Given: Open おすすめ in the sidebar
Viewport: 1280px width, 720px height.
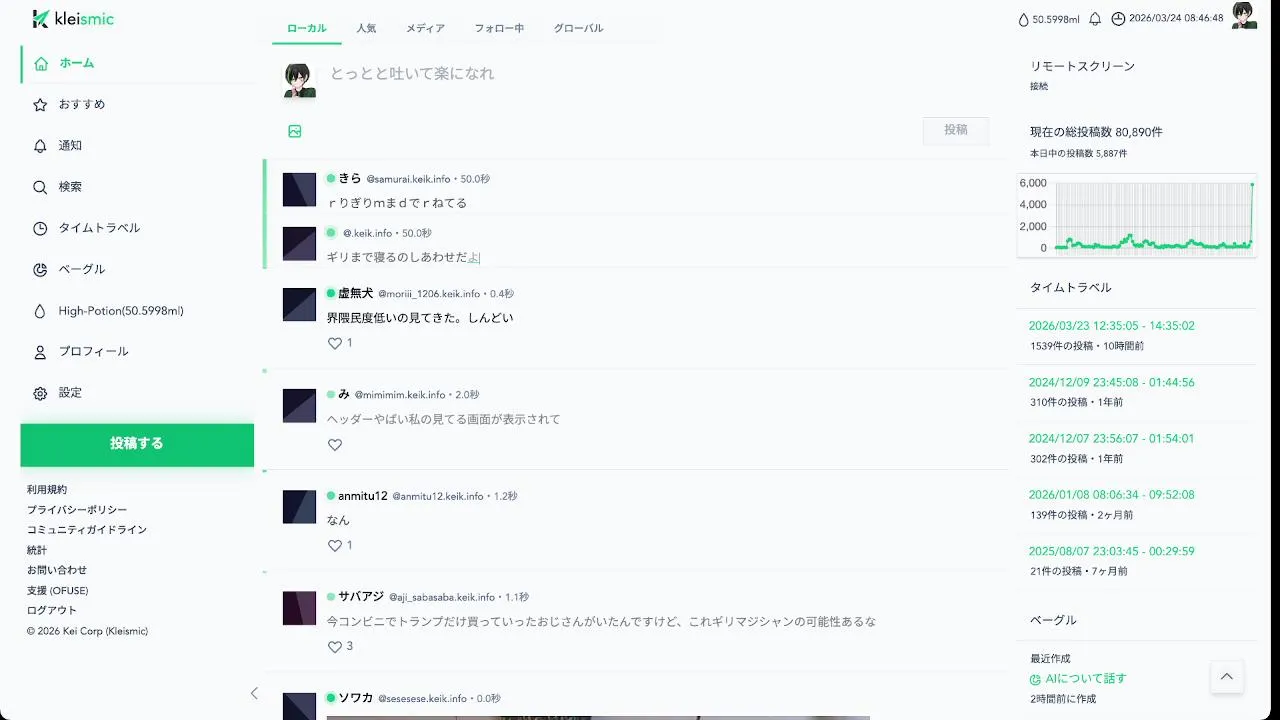Looking at the screenshot, I should pos(82,104).
